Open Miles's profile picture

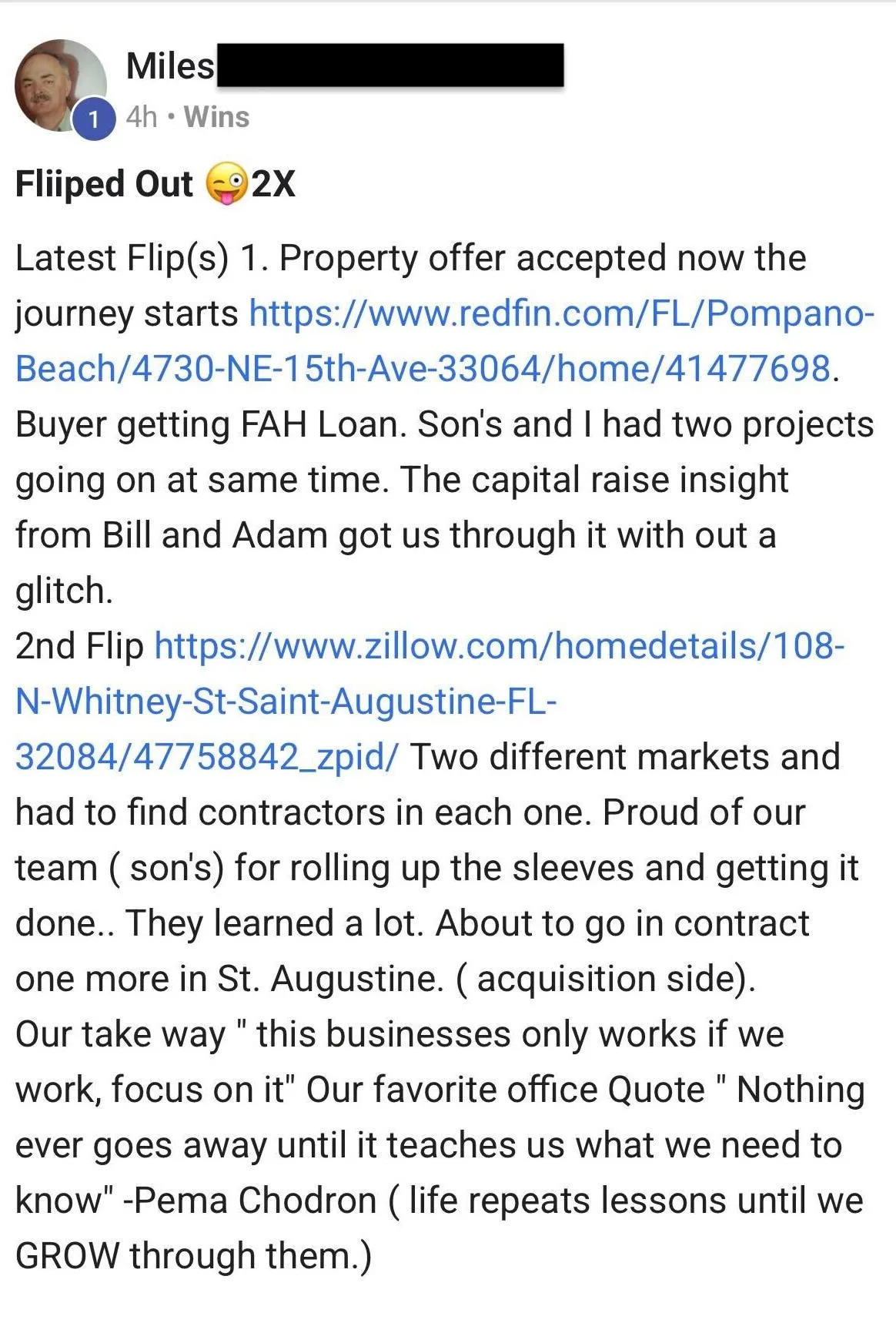[x=60, y=85]
